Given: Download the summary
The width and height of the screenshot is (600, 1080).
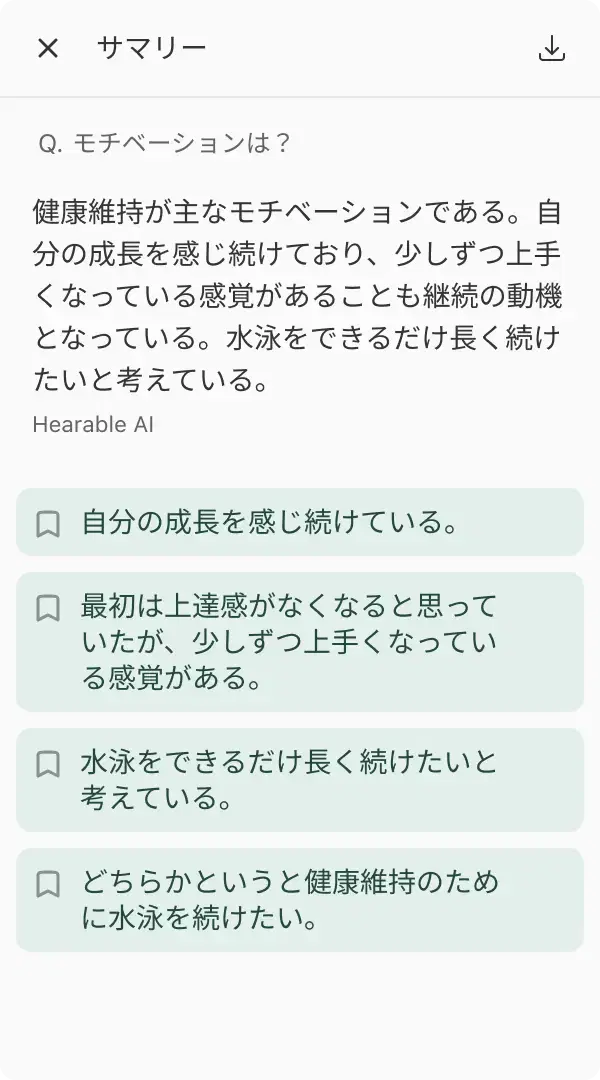Looking at the screenshot, I should pos(552,49).
